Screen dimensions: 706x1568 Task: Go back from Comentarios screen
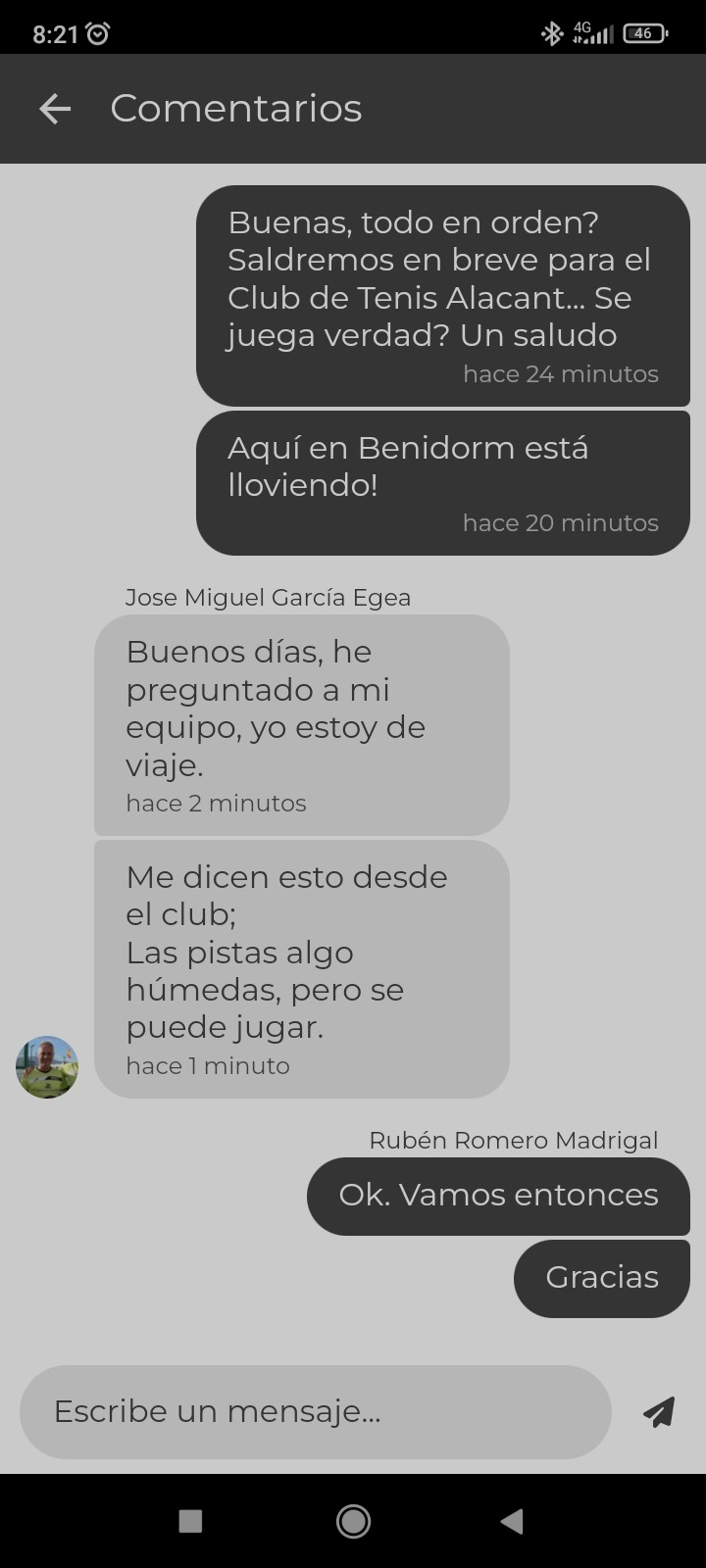[55, 109]
